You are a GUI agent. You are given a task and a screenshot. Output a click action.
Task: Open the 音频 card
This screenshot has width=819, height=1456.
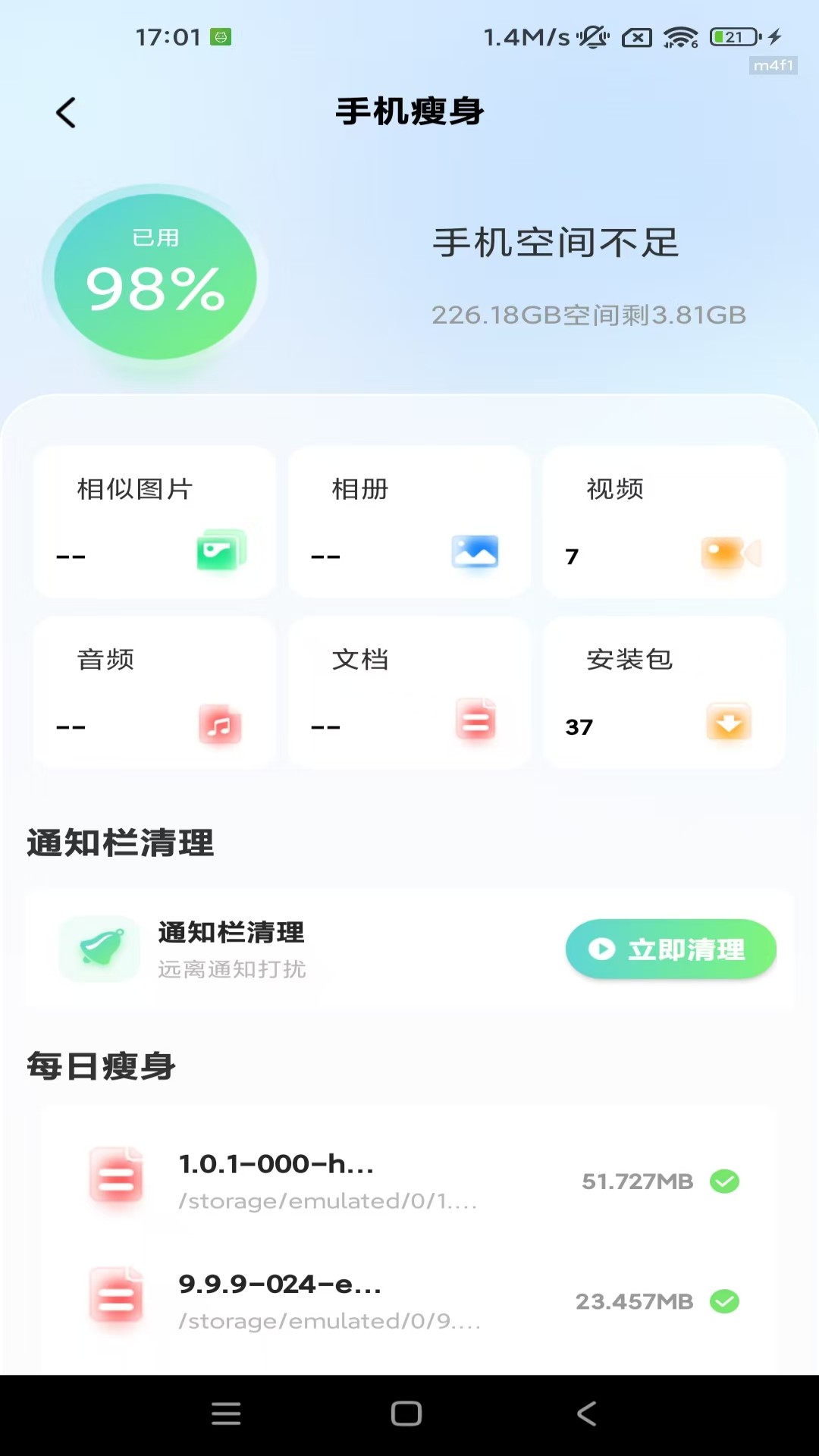pyautogui.click(x=155, y=692)
